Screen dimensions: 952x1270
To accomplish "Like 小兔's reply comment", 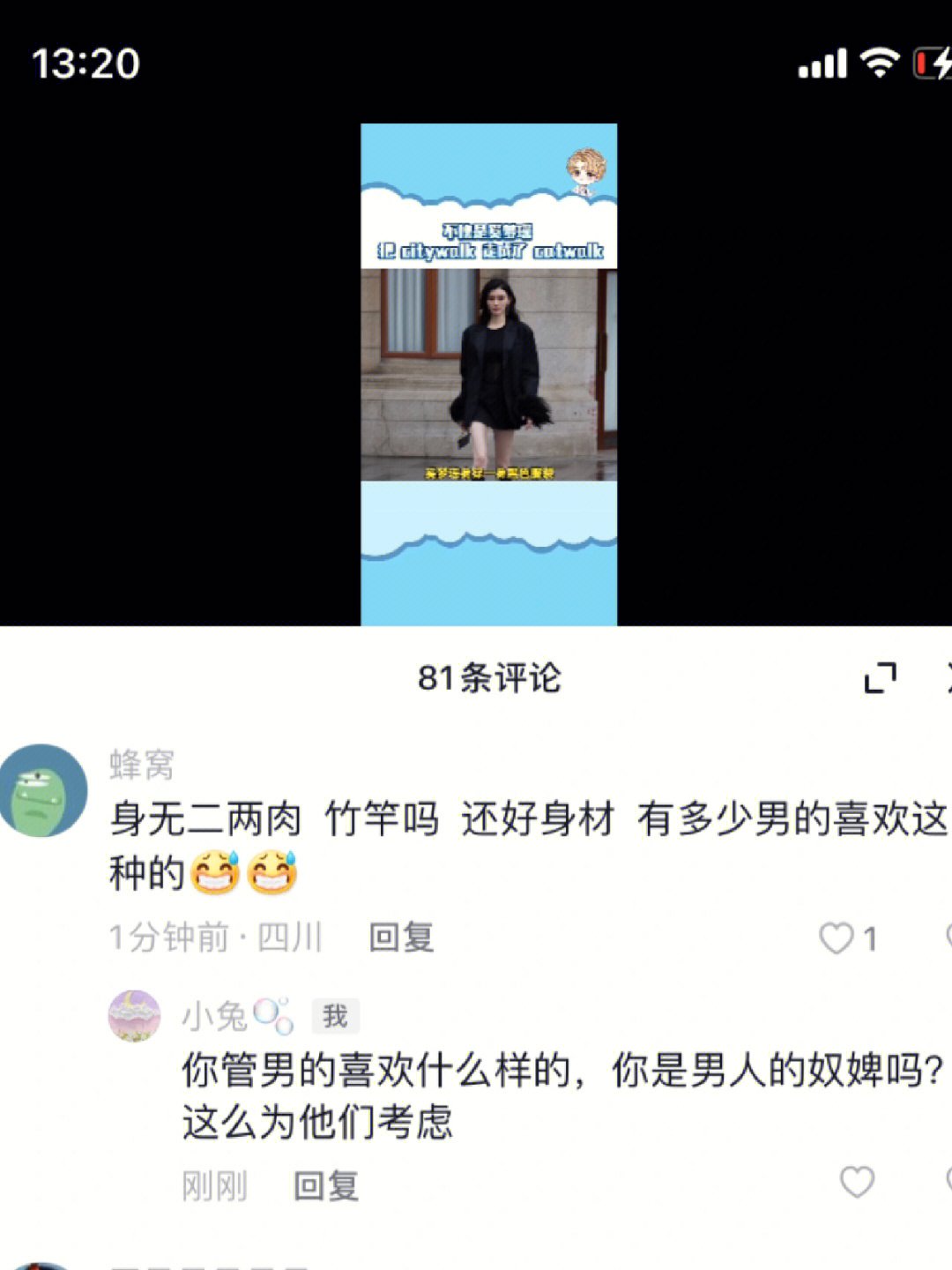I will (x=857, y=1183).
